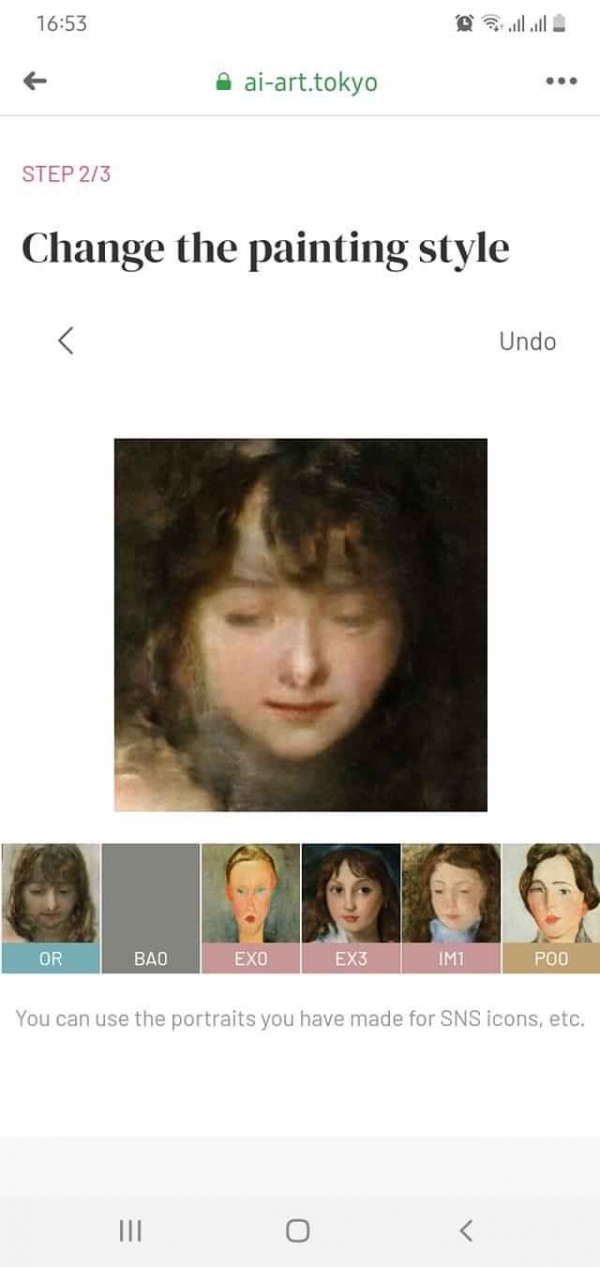Undo the last style change
Viewport: 600px width, 1267px height.
pyautogui.click(x=527, y=341)
